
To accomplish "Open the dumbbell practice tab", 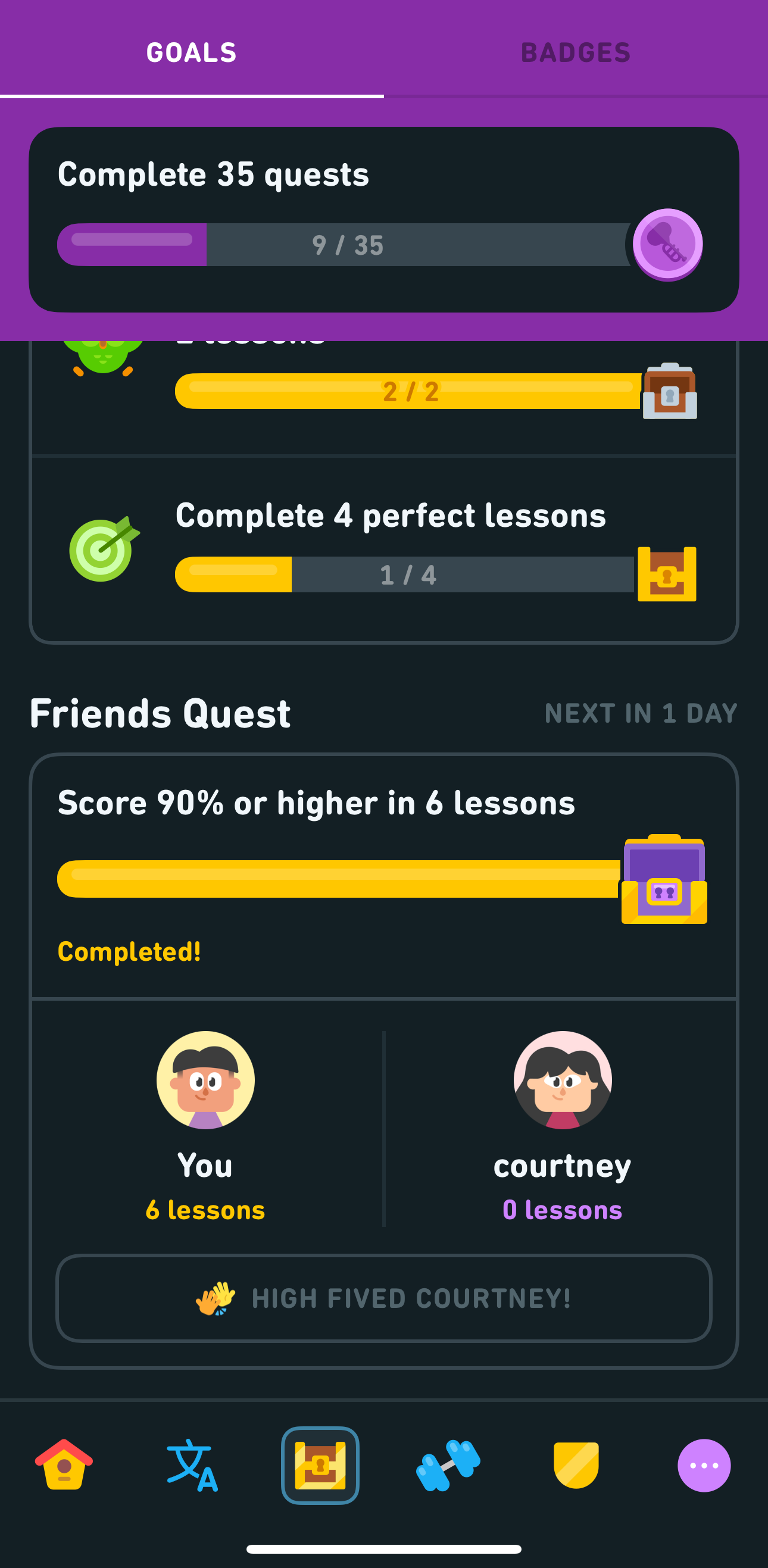I will point(448,1464).
